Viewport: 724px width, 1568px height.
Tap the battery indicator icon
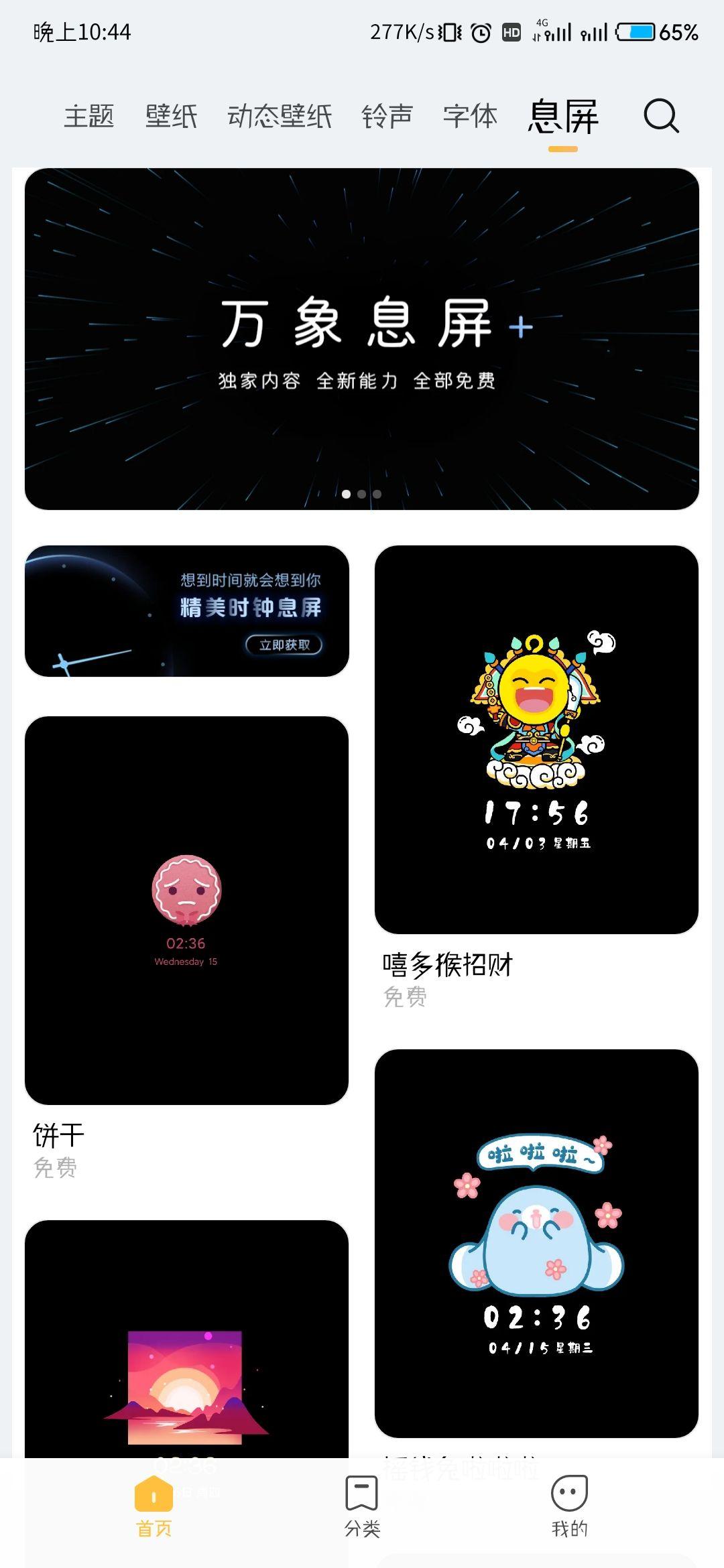click(637, 31)
